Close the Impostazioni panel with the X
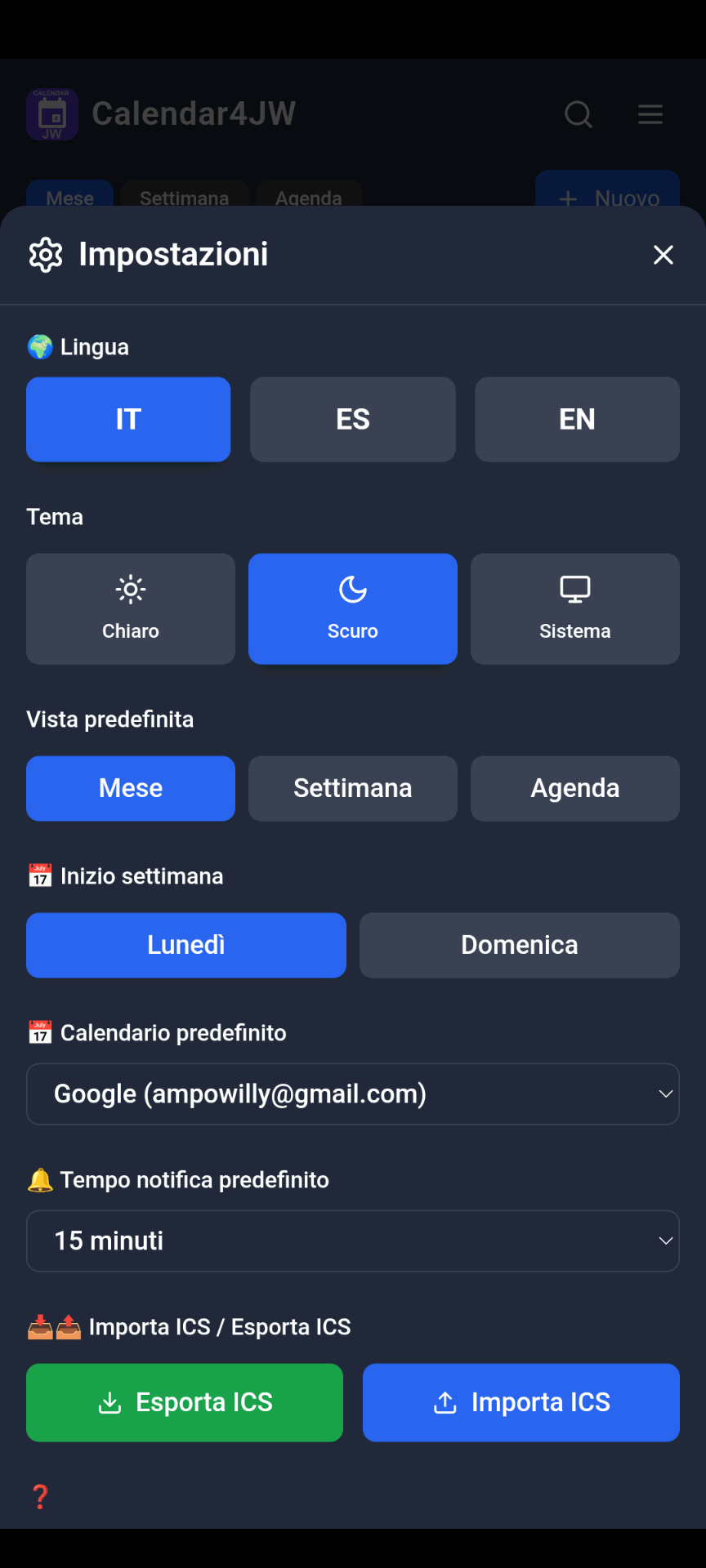The image size is (706, 1568). (x=664, y=255)
